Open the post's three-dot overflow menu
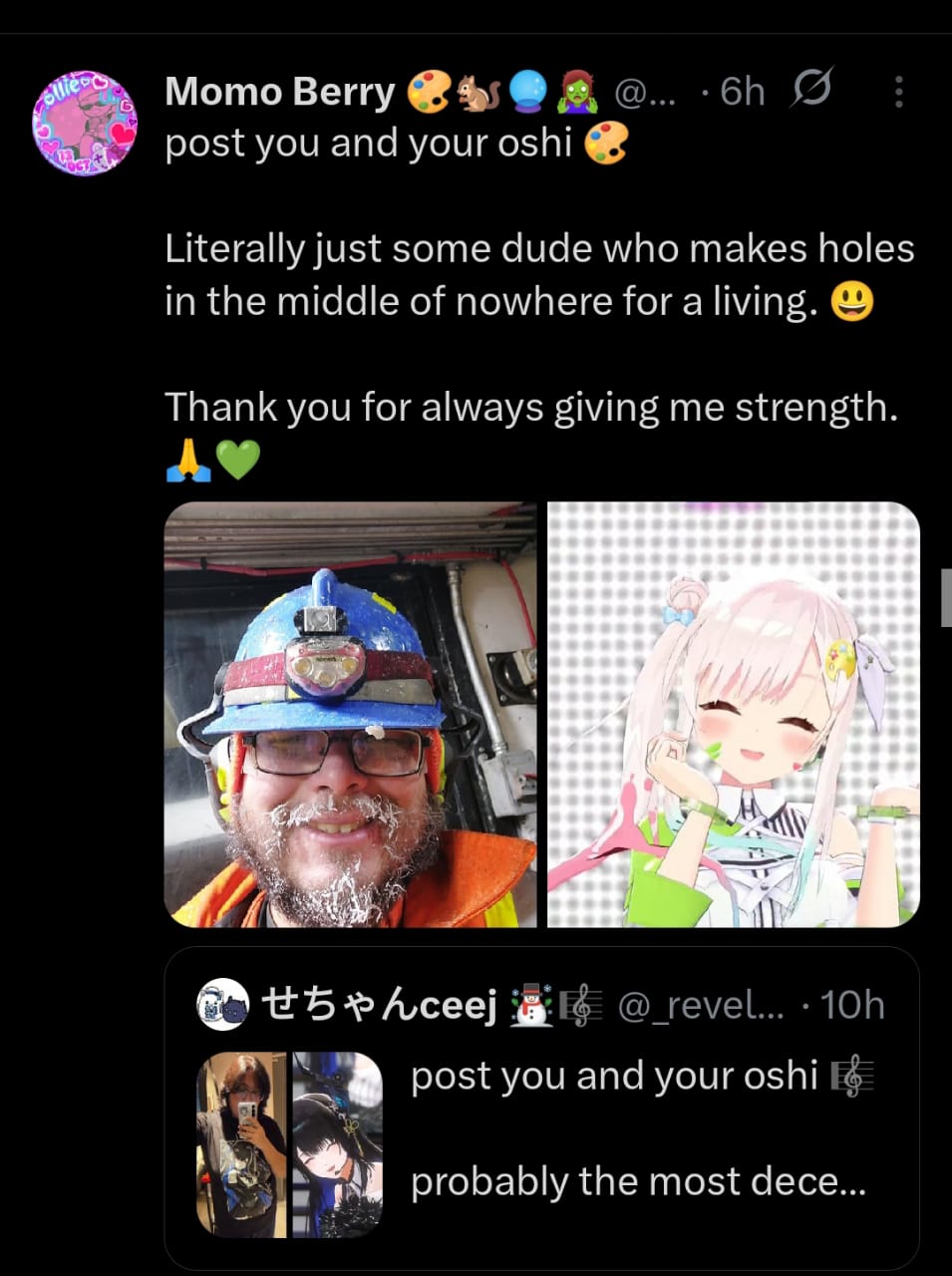 tap(898, 92)
